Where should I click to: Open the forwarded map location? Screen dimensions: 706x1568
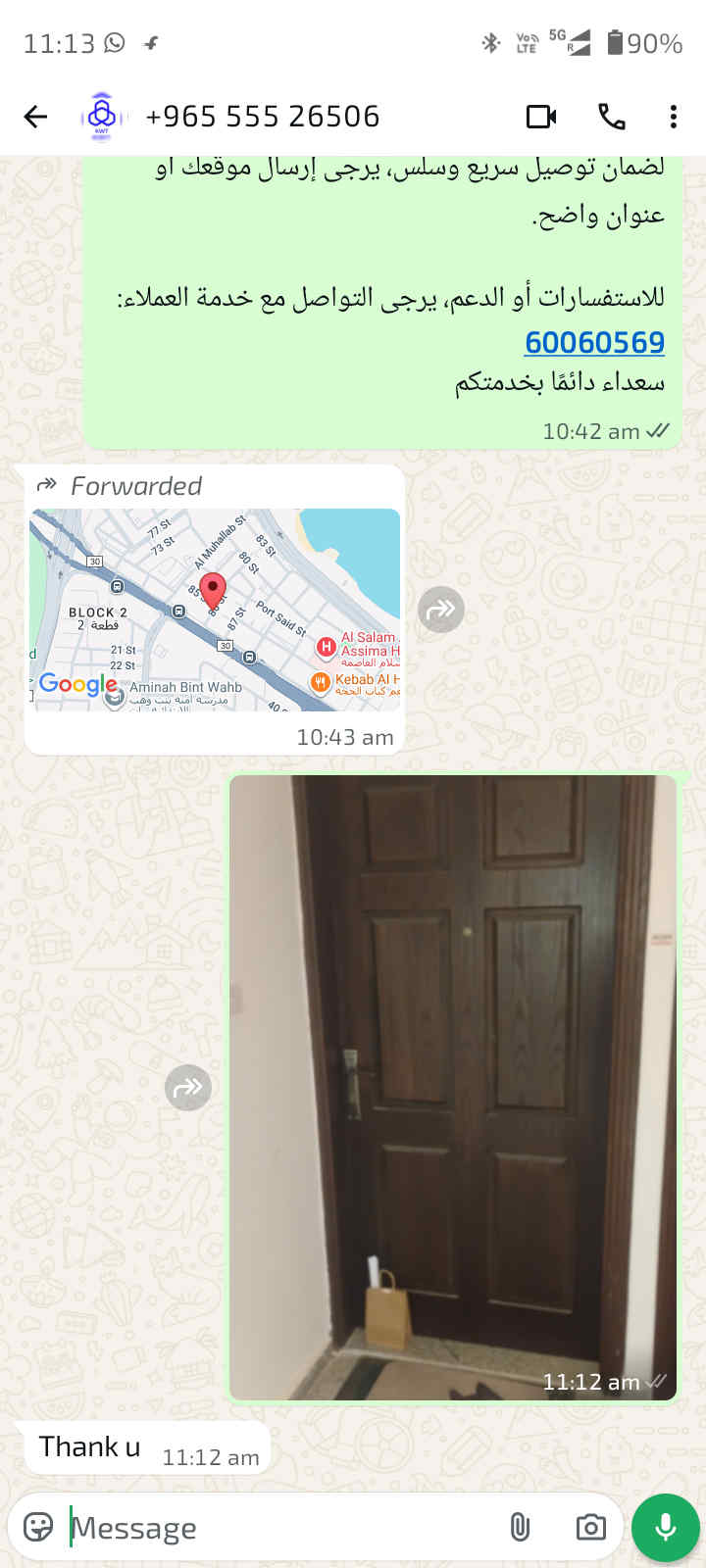(x=215, y=610)
